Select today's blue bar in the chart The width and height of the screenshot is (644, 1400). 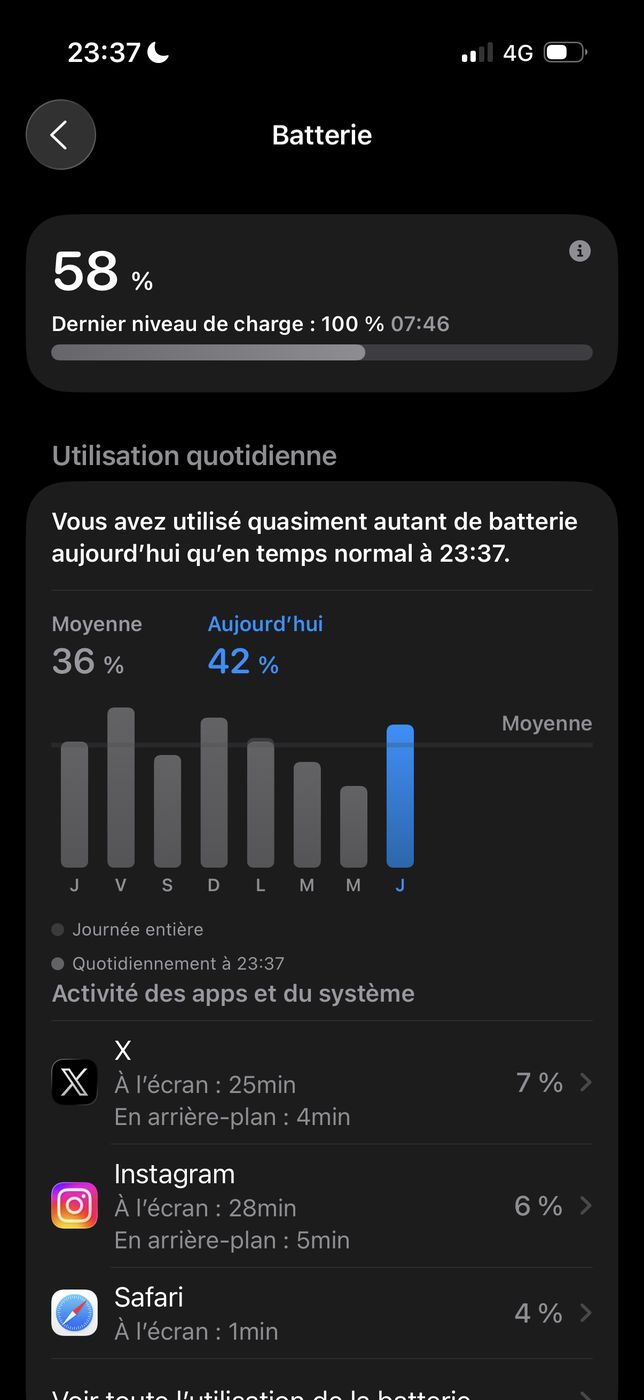[400, 796]
